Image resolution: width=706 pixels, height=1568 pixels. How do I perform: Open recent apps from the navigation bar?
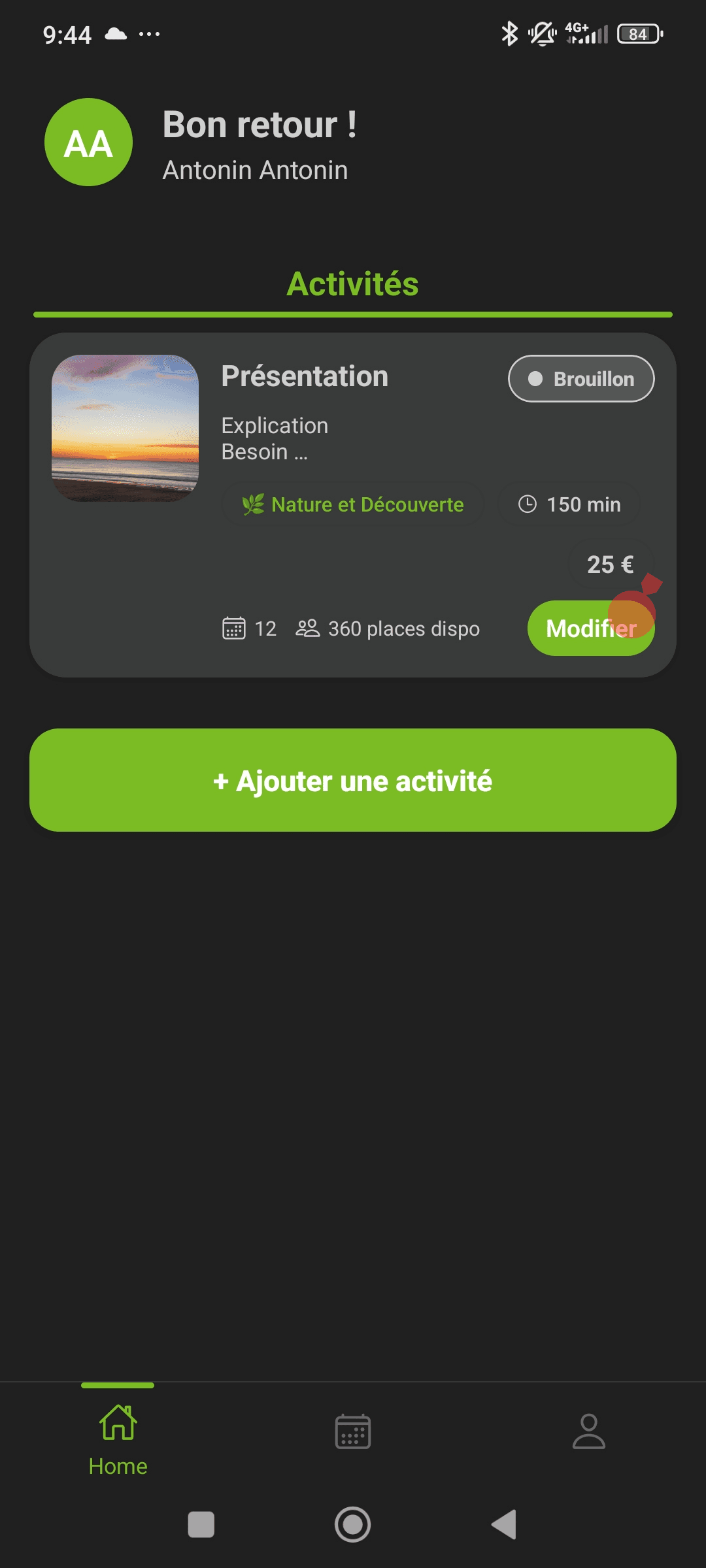point(201,1525)
